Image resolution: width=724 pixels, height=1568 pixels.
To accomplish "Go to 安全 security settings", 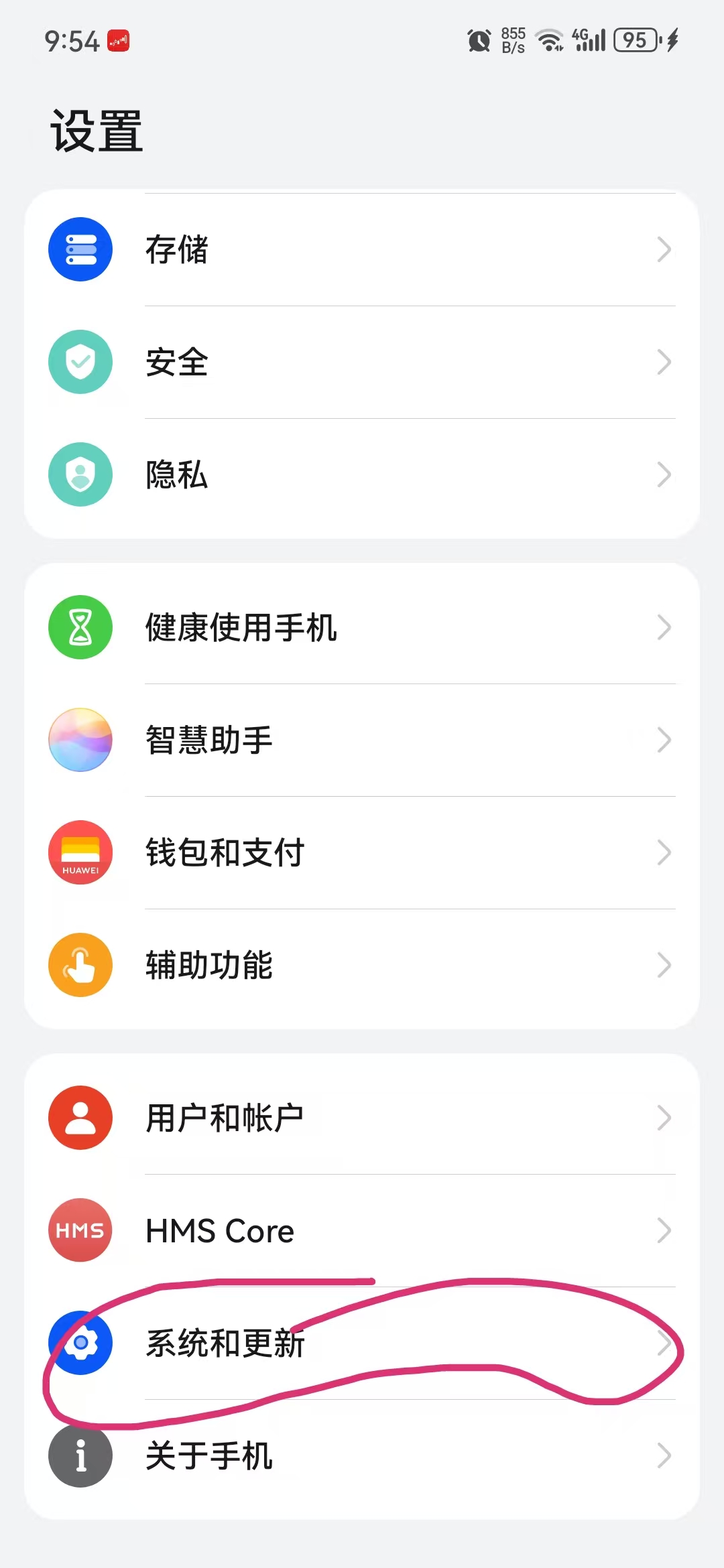I will click(x=362, y=362).
